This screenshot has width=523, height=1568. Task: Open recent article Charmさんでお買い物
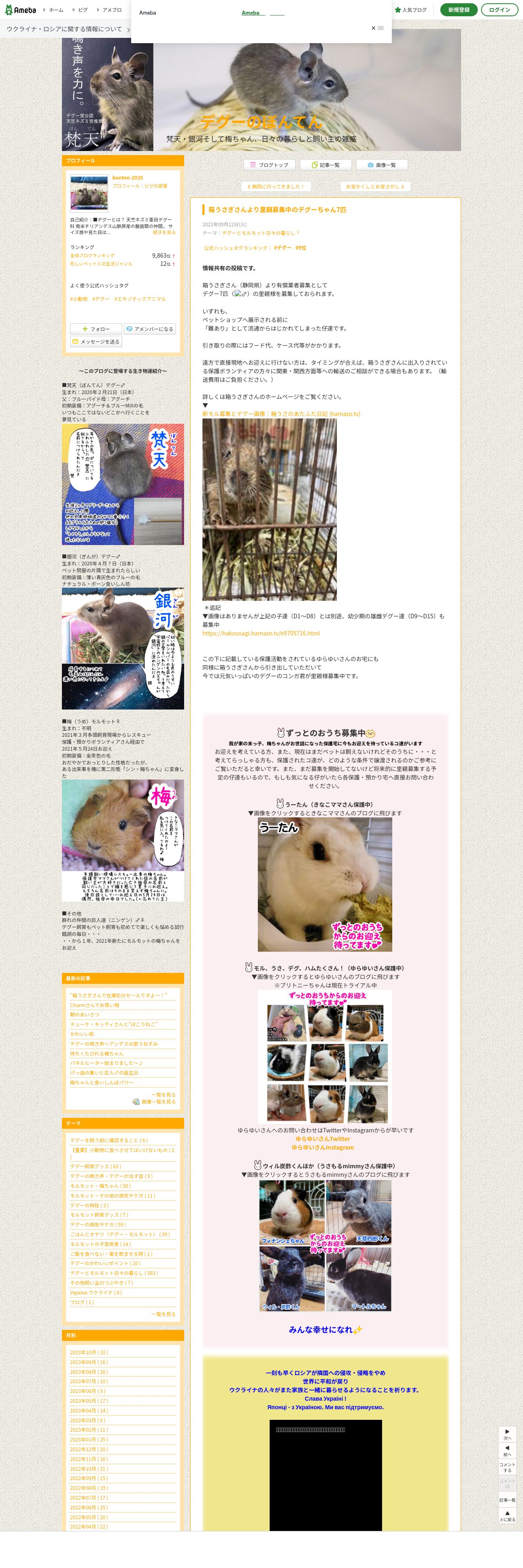click(x=94, y=1005)
